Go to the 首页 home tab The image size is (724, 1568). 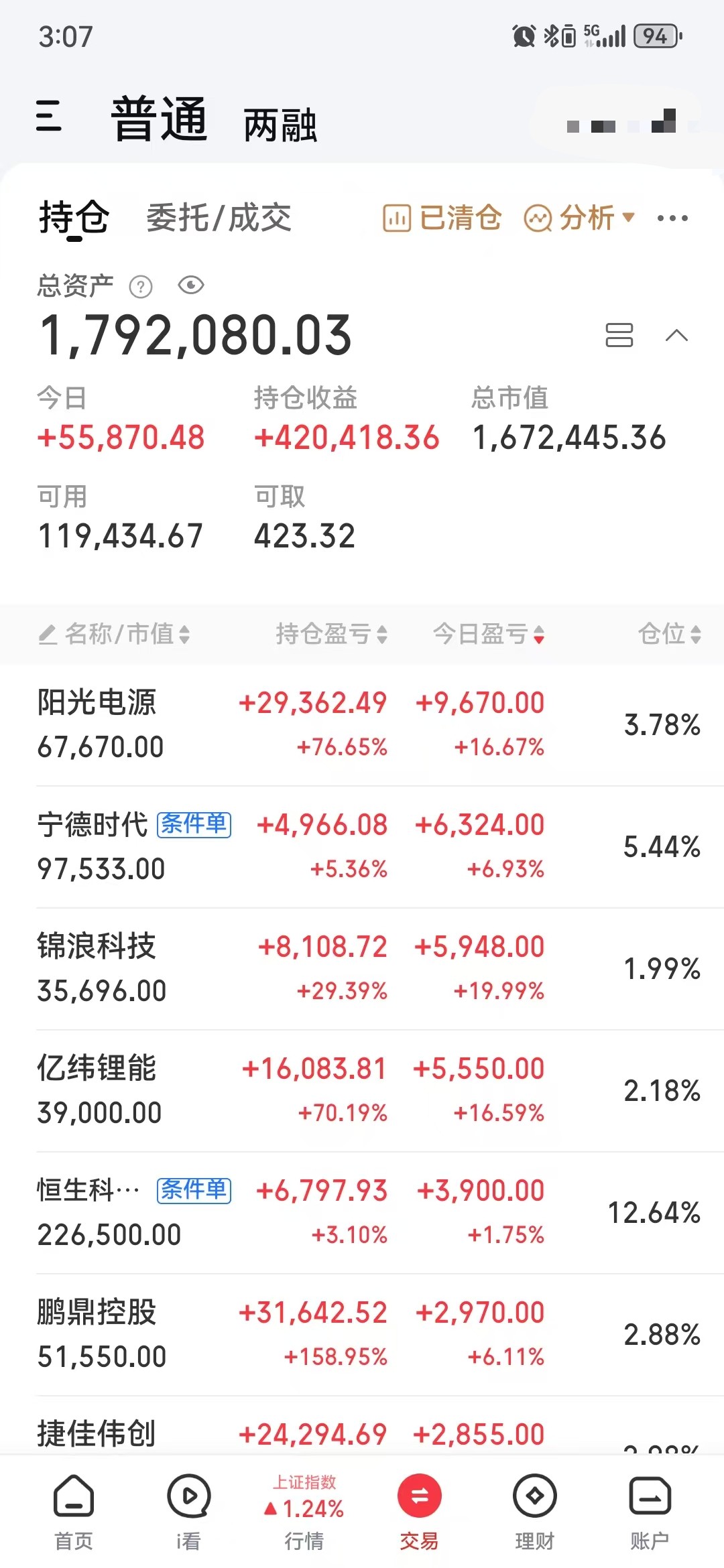[74, 1512]
